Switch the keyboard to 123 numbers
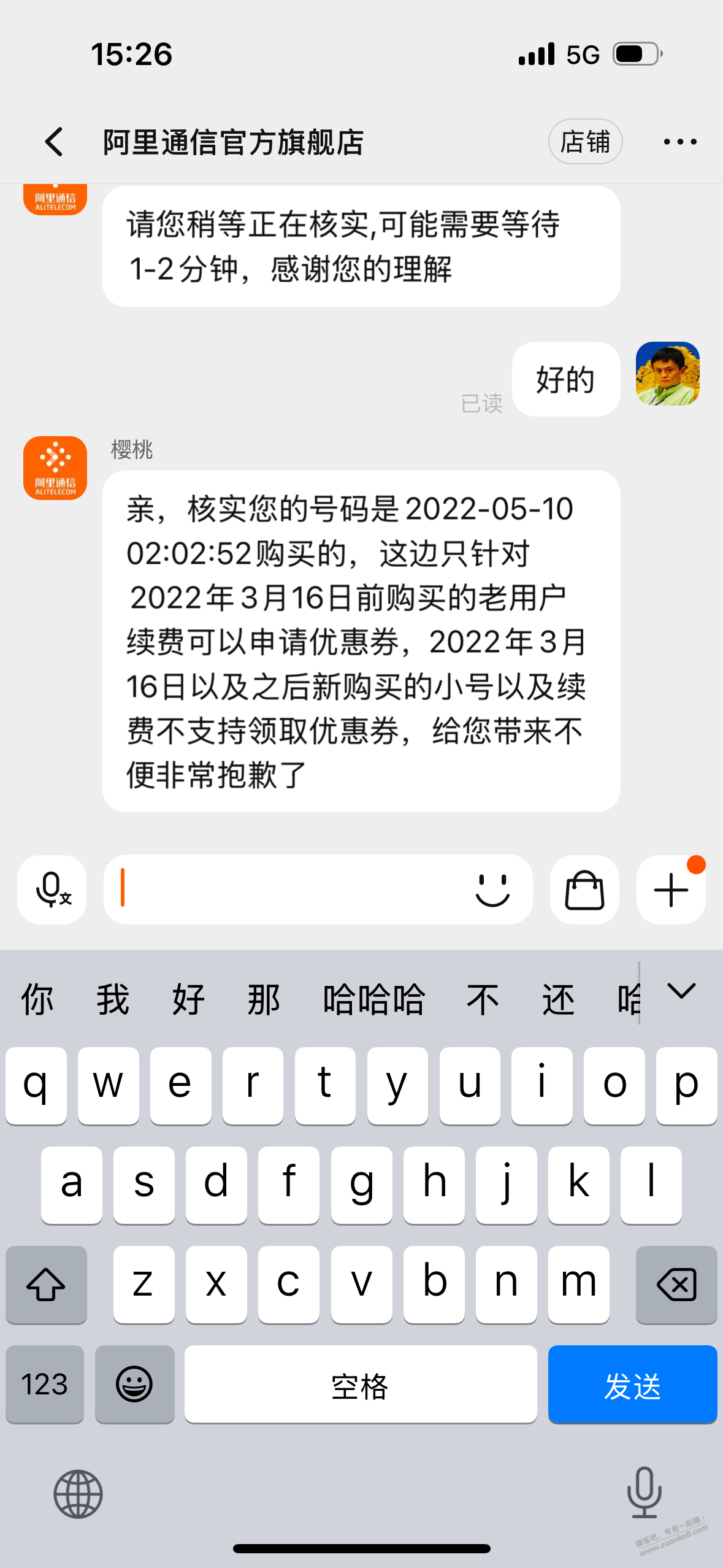 pyautogui.click(x=45, y=1385)
